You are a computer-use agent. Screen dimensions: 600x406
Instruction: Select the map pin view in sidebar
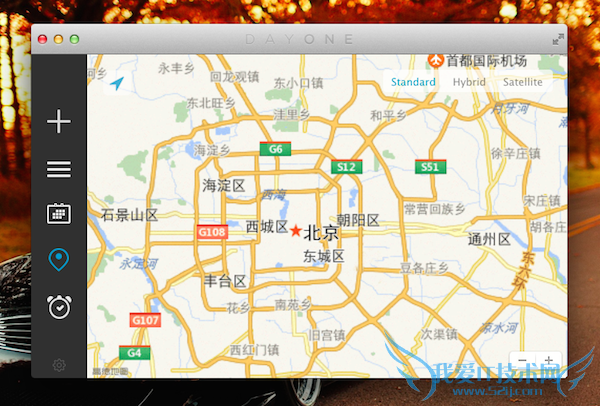[x=59, y=261]
